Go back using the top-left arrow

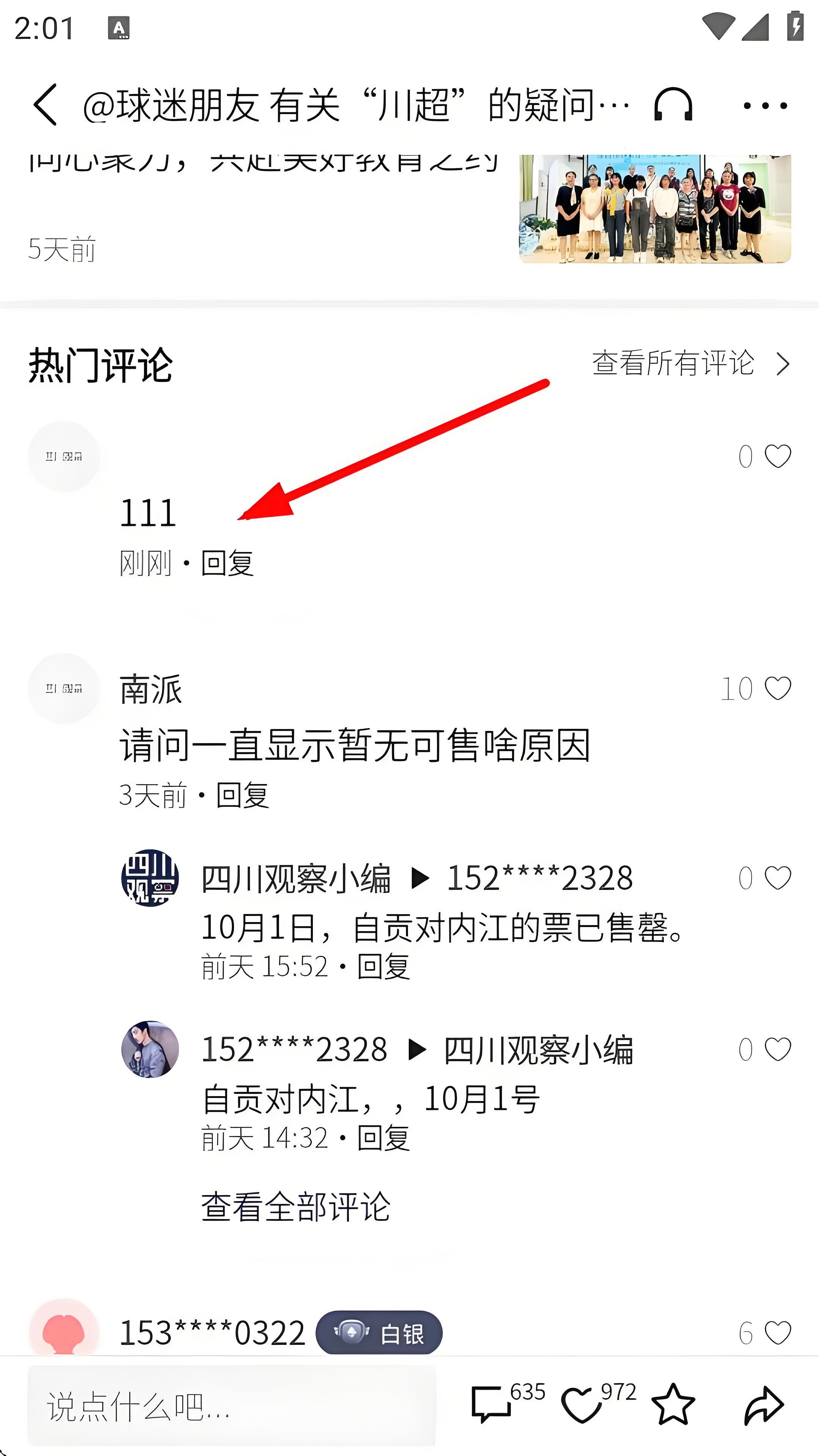46,105
